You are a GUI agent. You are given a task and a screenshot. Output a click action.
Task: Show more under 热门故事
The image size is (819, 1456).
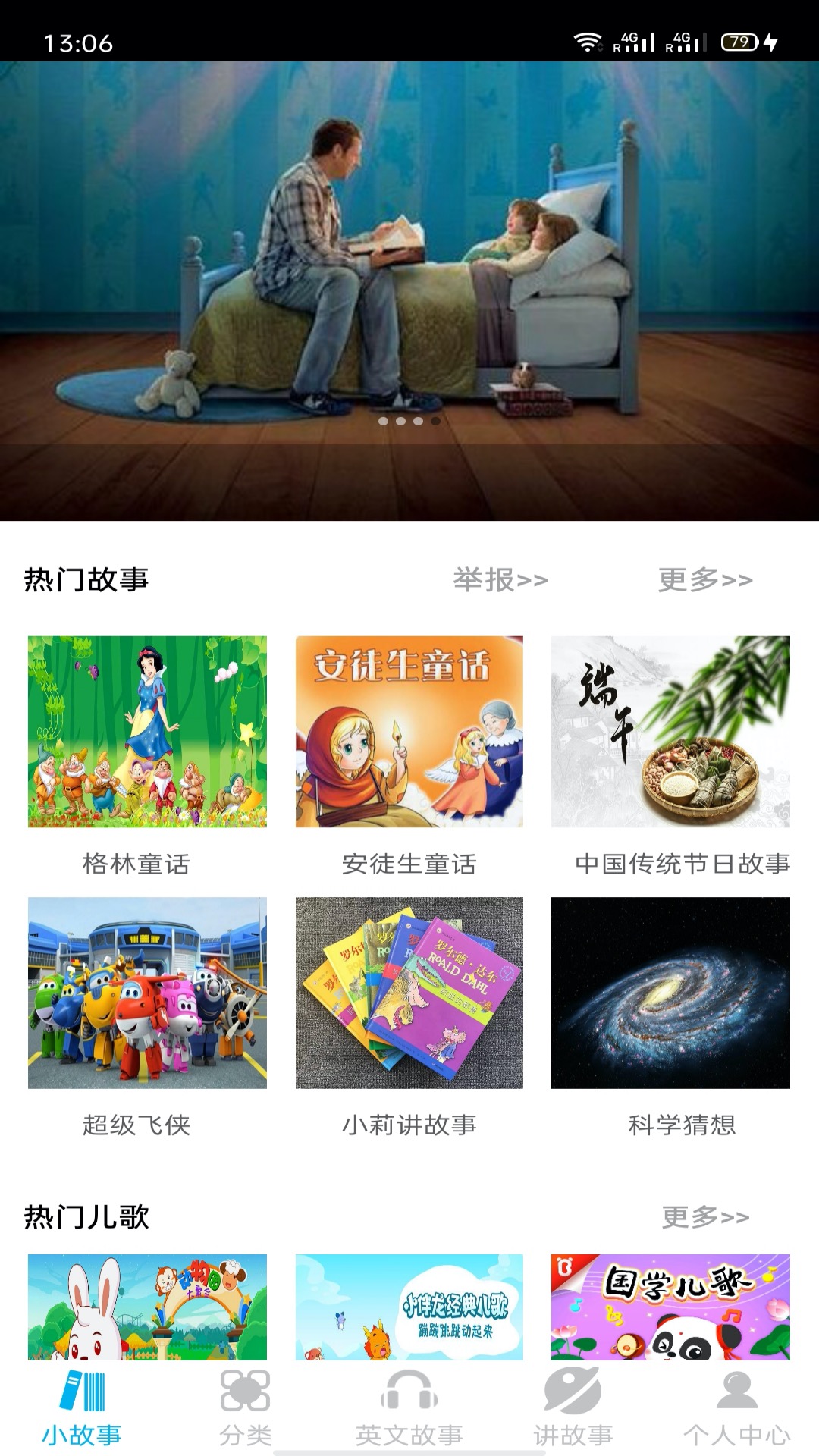705,580
